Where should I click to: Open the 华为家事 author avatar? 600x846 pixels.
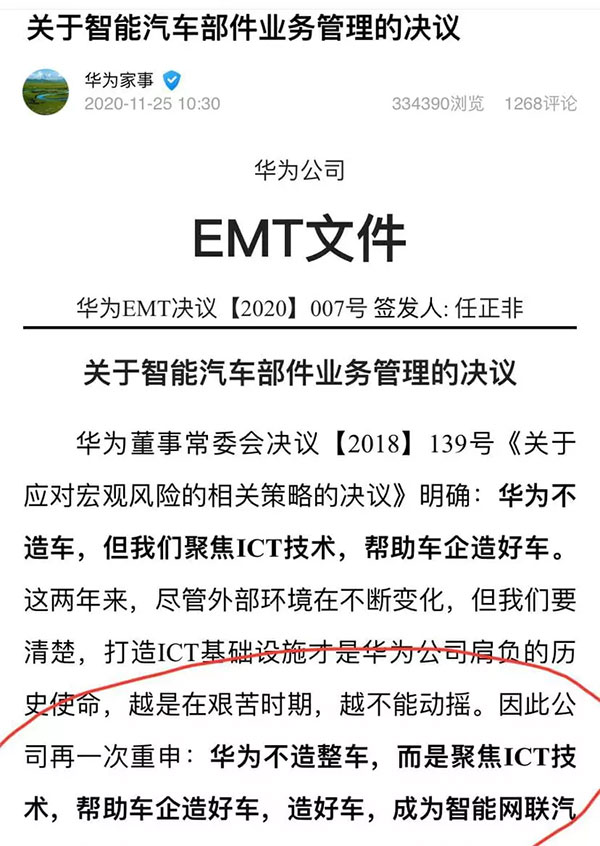coord(45,91)
